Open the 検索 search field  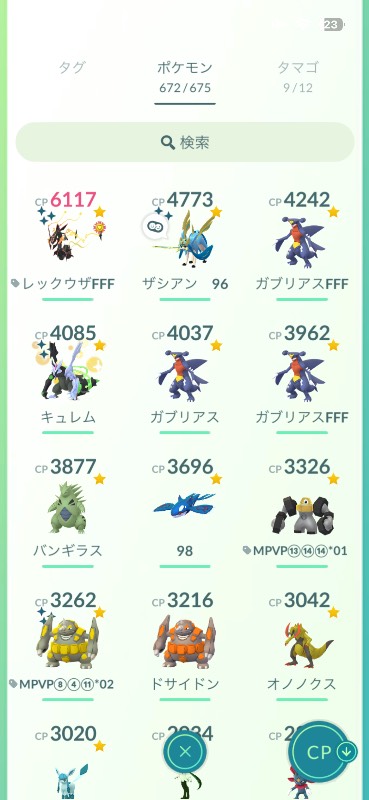(x=185, y=142)
